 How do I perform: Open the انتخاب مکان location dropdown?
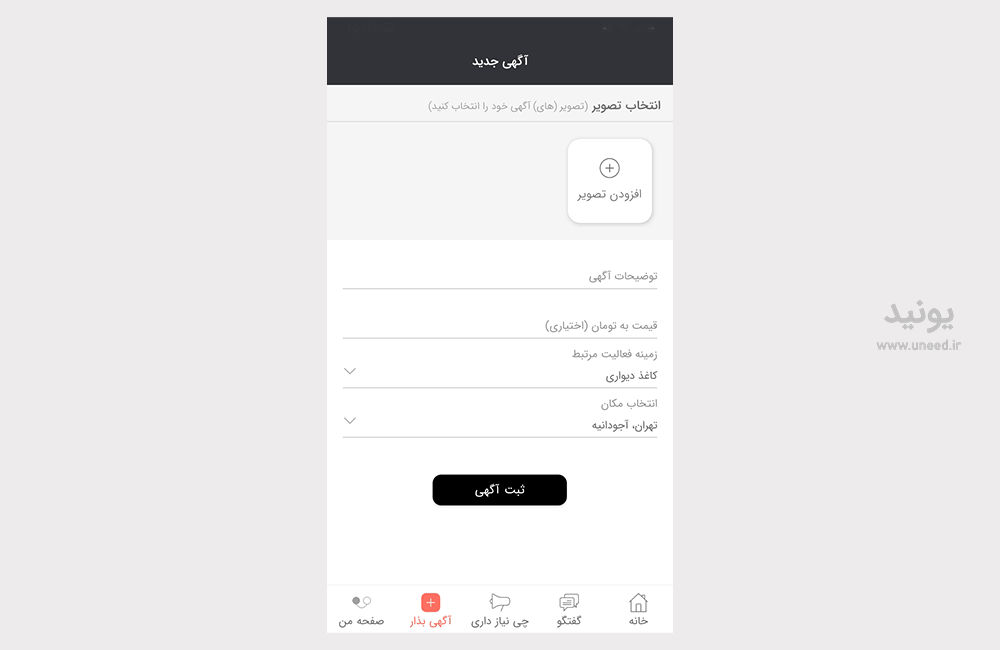[500, 421]
